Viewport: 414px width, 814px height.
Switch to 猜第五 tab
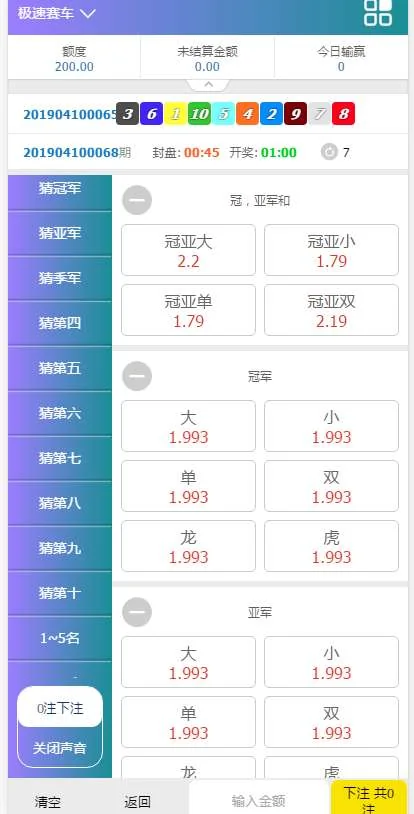pyautogui.click(x=60, y=369)
